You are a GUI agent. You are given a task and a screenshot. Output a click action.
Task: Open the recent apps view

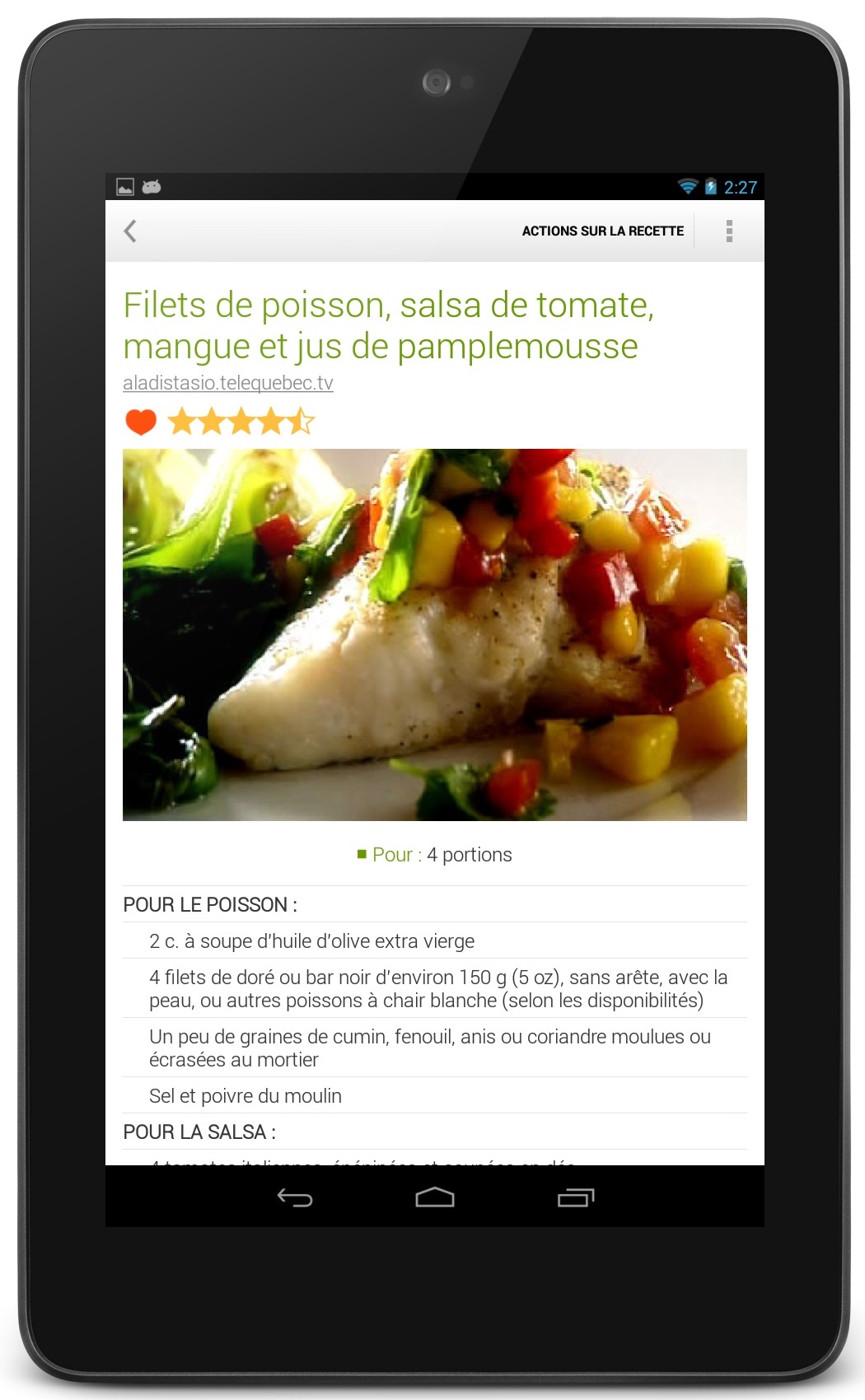pos(576,1197)
